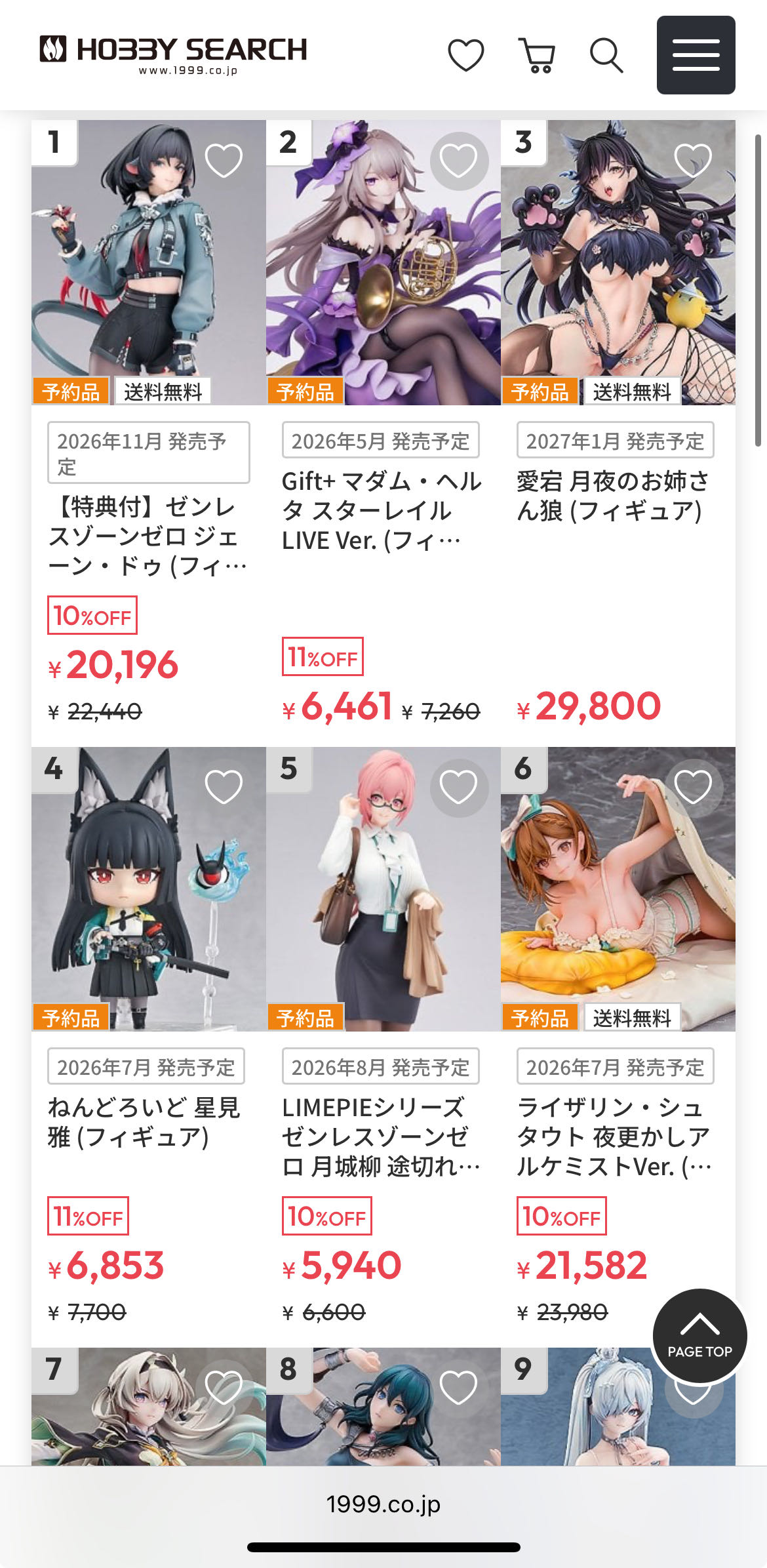
Task: Open the search magnifier icon
Action: [x=606, y=55]
